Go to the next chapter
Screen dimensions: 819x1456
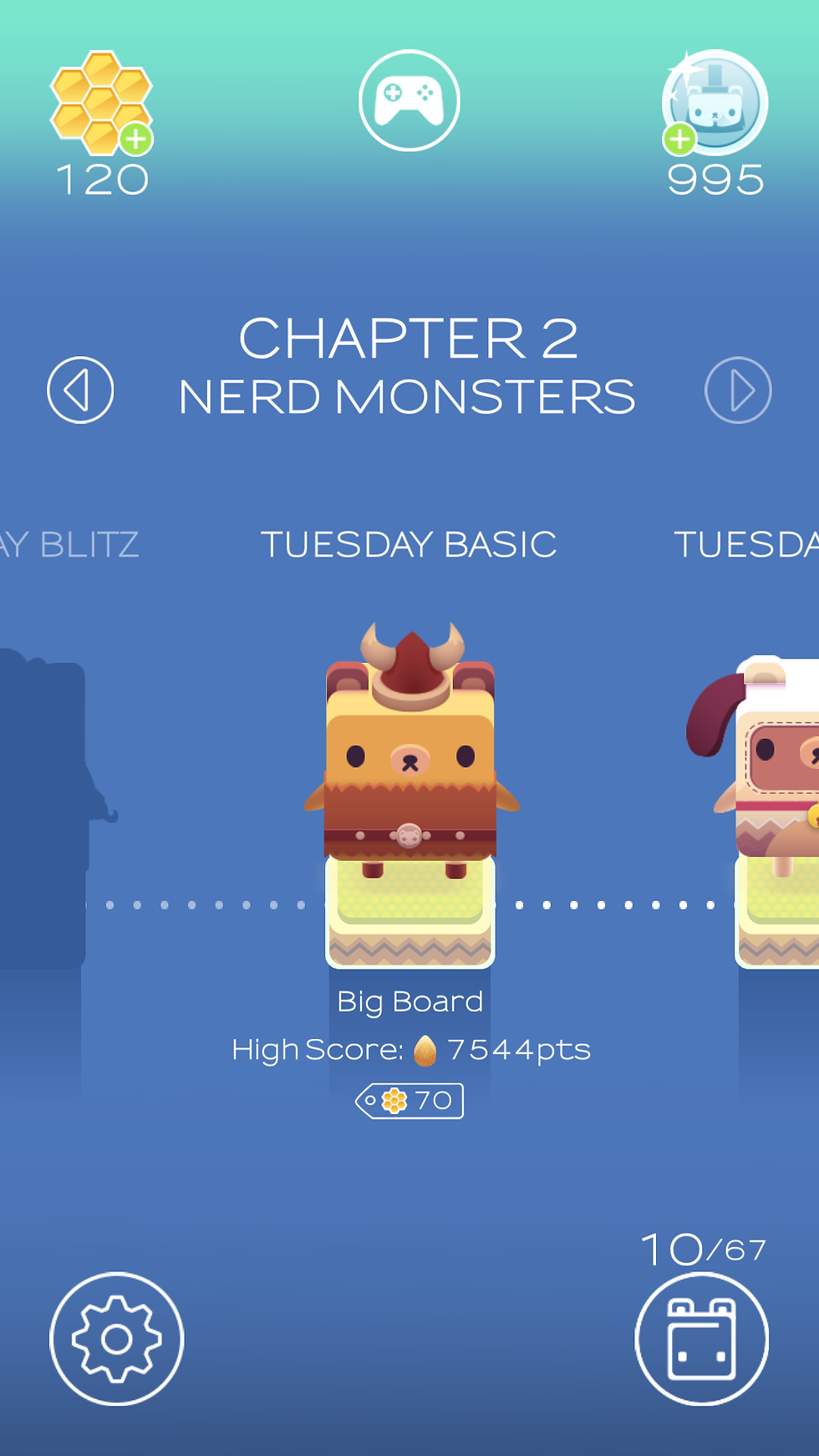737,390
